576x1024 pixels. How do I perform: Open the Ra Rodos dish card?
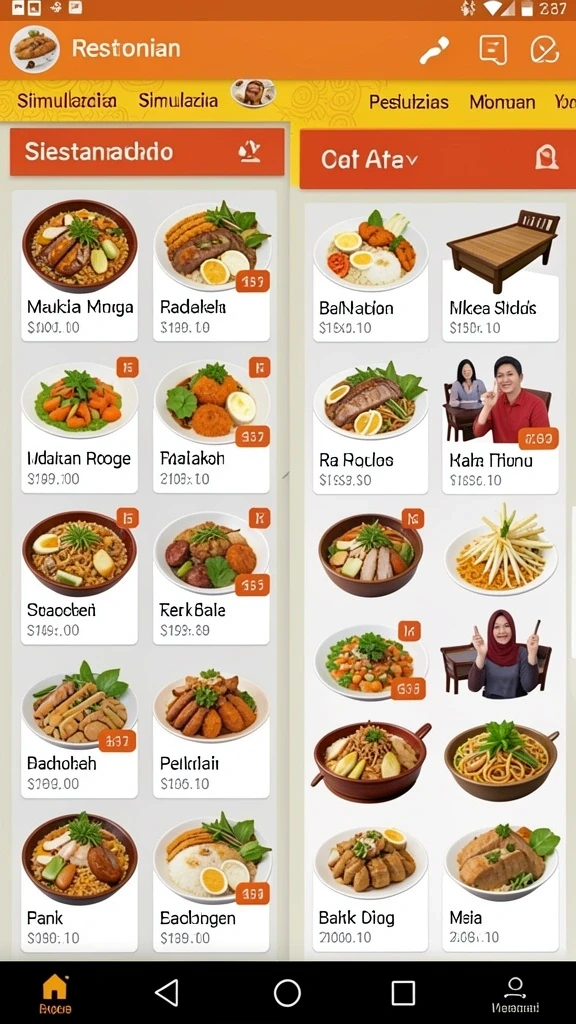pos(370,424)
